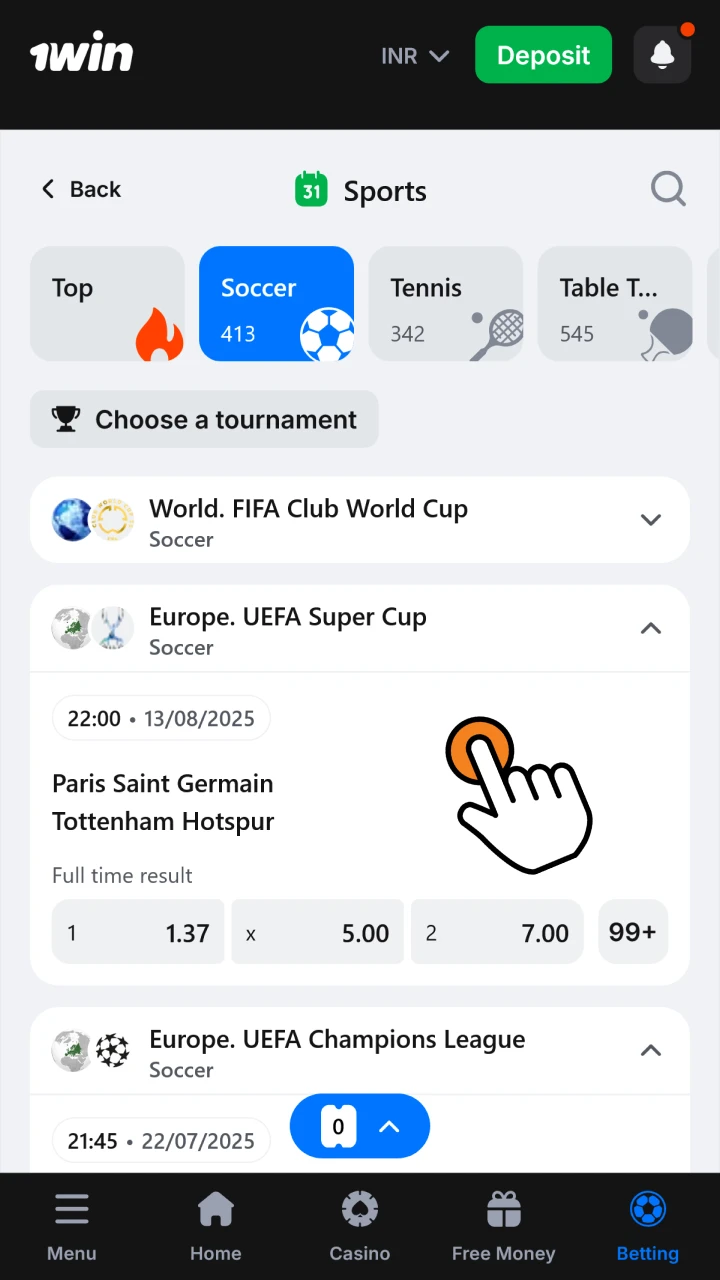
Task: Open the Menu hamburger icon
Action: coord(71,1208)
